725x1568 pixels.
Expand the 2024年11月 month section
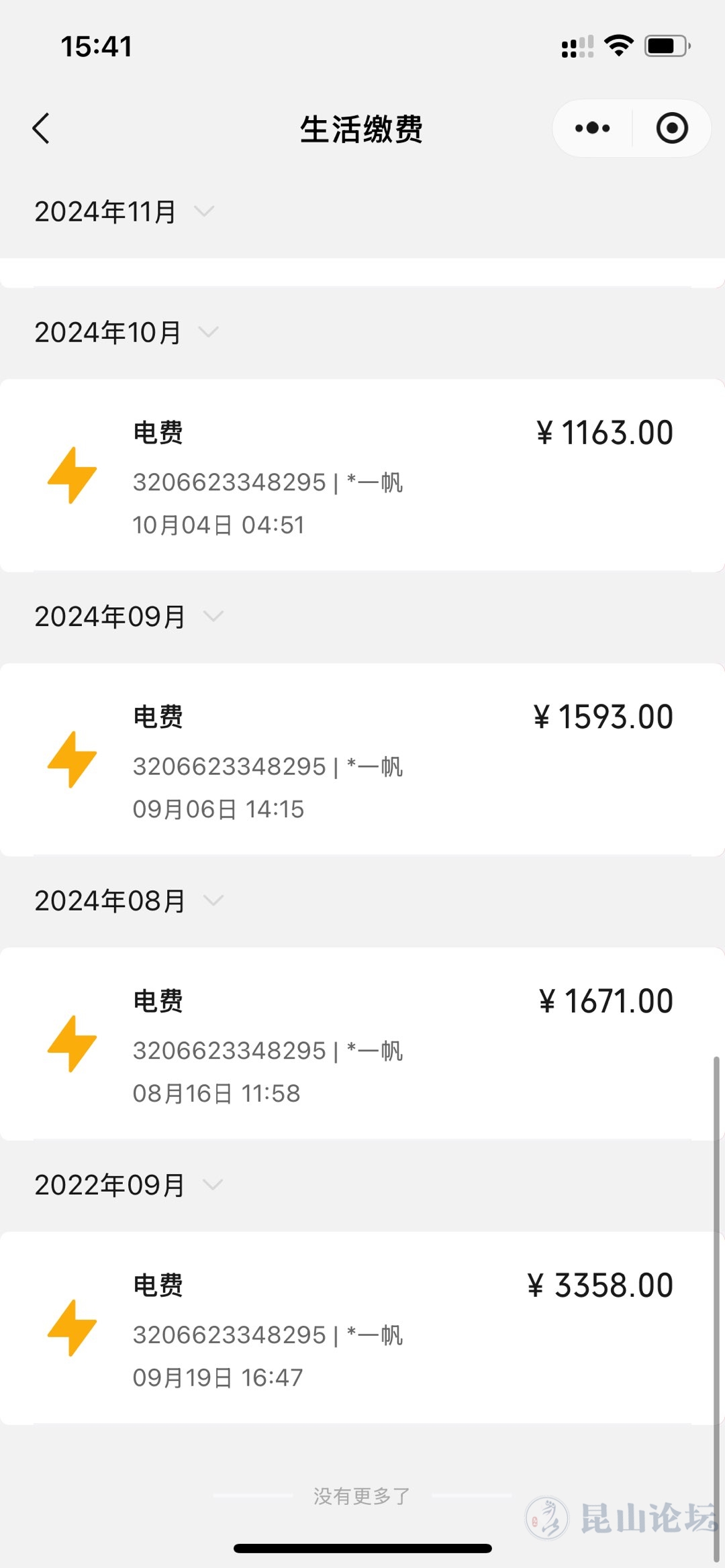point(124,212)
